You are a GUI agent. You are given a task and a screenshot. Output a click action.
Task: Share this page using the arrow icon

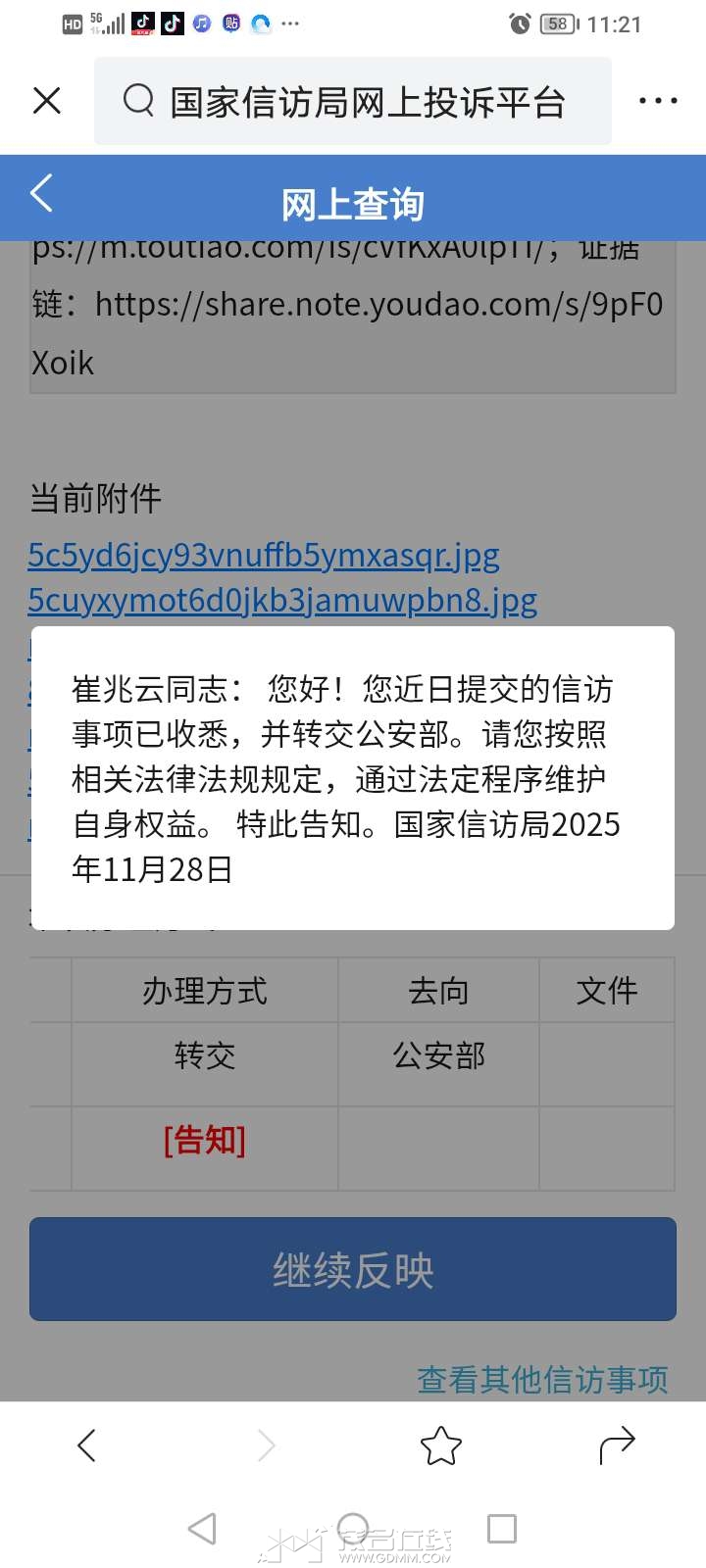pyautogui.click(x=617, y=1445)
